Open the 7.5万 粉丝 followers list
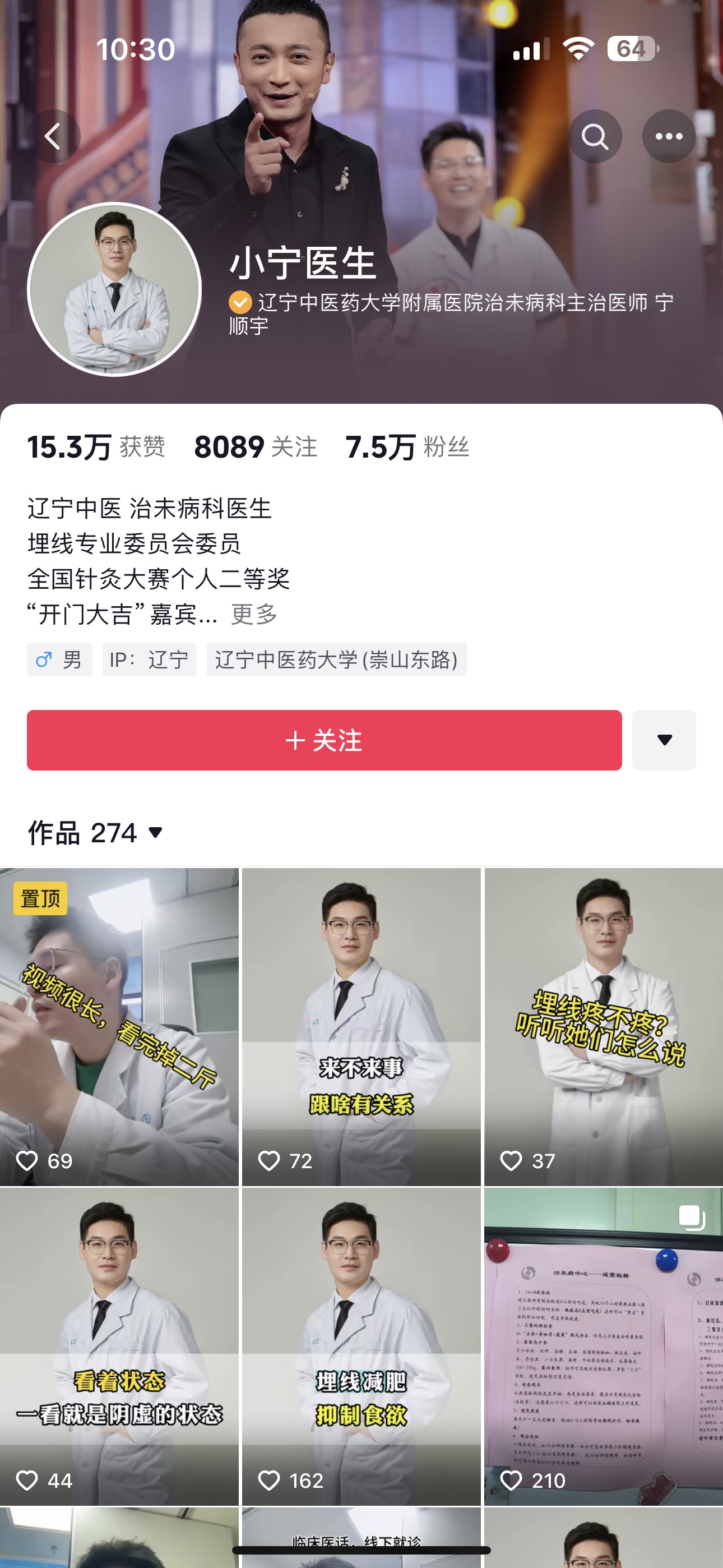The height and width of the screenshot is (1568, 723). (x=406, y=448)
